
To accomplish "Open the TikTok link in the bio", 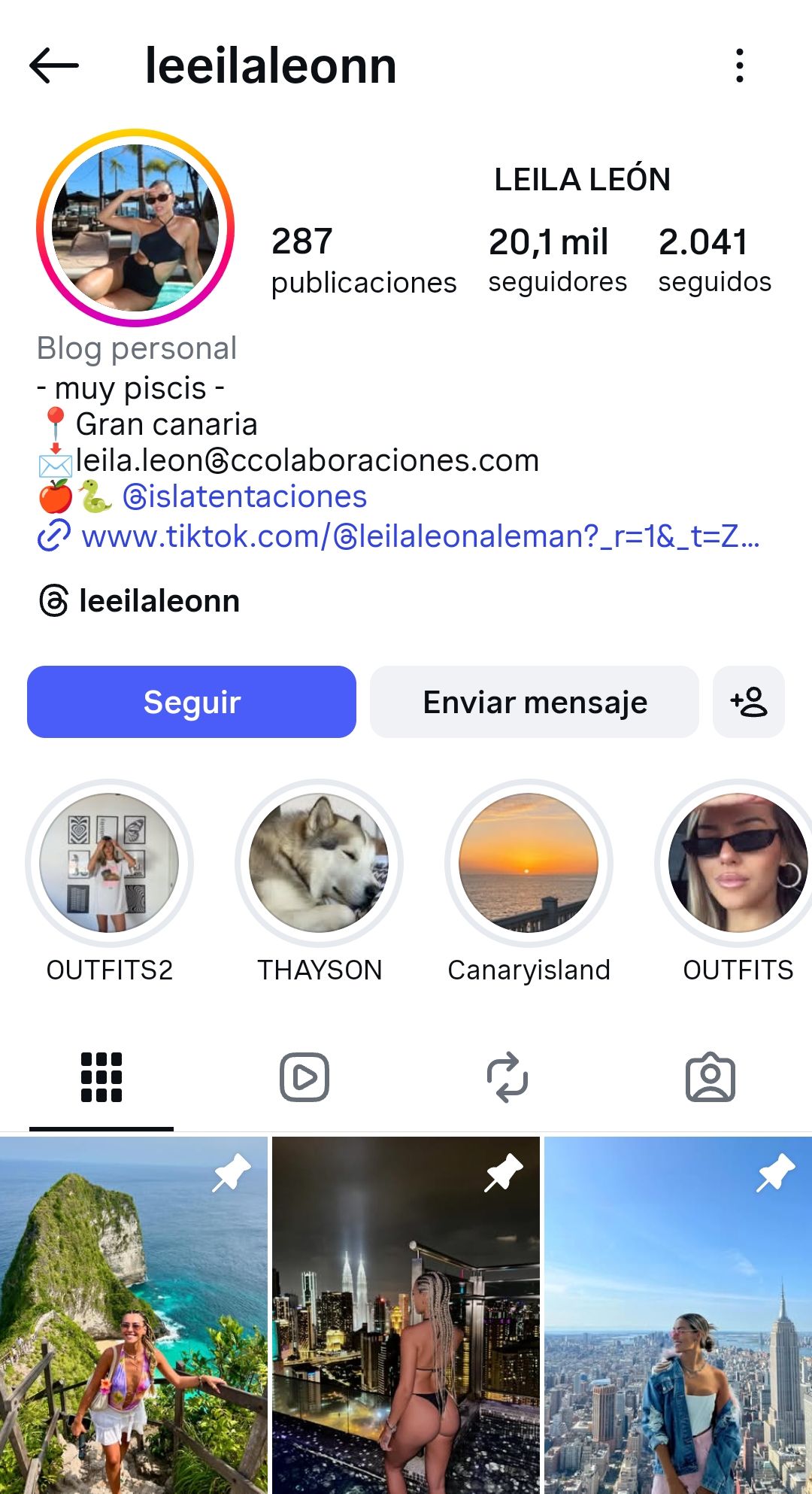I will [421, 536].
